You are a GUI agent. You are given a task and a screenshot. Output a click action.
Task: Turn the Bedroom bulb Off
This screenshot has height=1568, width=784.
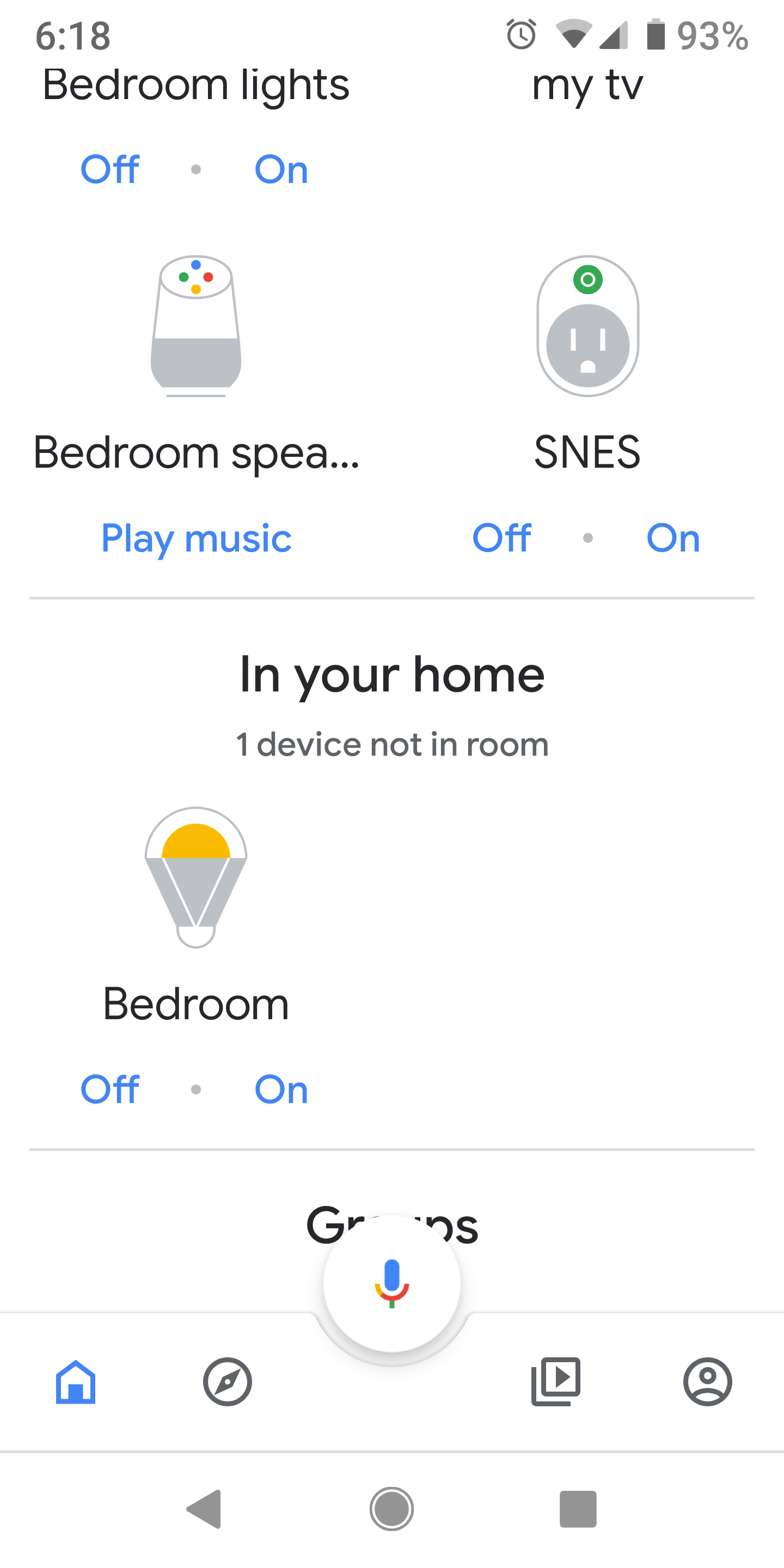coord(109,1089)
